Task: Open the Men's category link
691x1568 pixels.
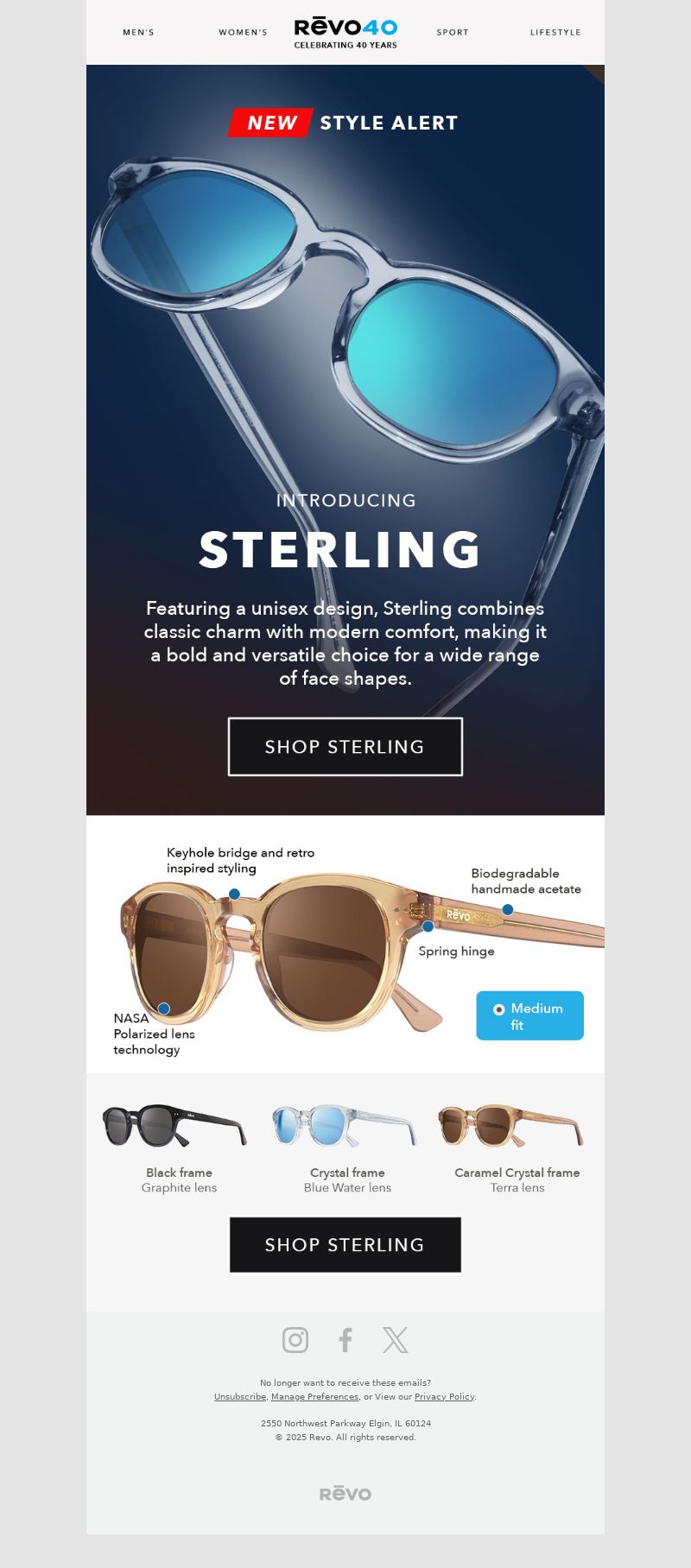Action: pyautogui.click(x=138, y=33)
